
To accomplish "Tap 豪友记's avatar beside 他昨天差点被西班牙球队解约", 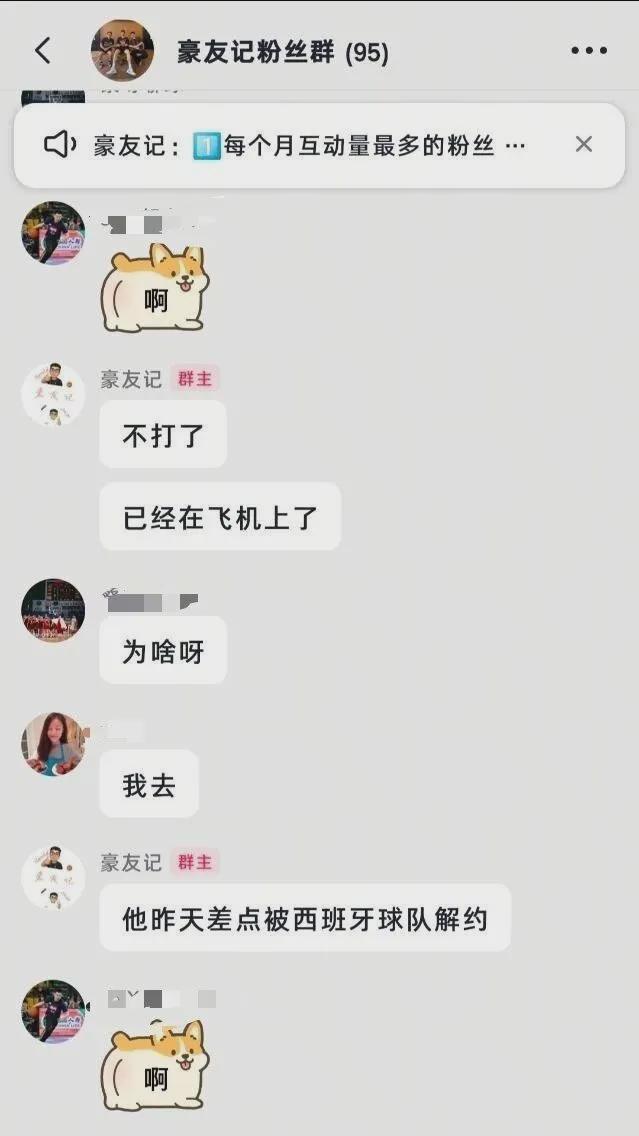I will click(53, 877).
